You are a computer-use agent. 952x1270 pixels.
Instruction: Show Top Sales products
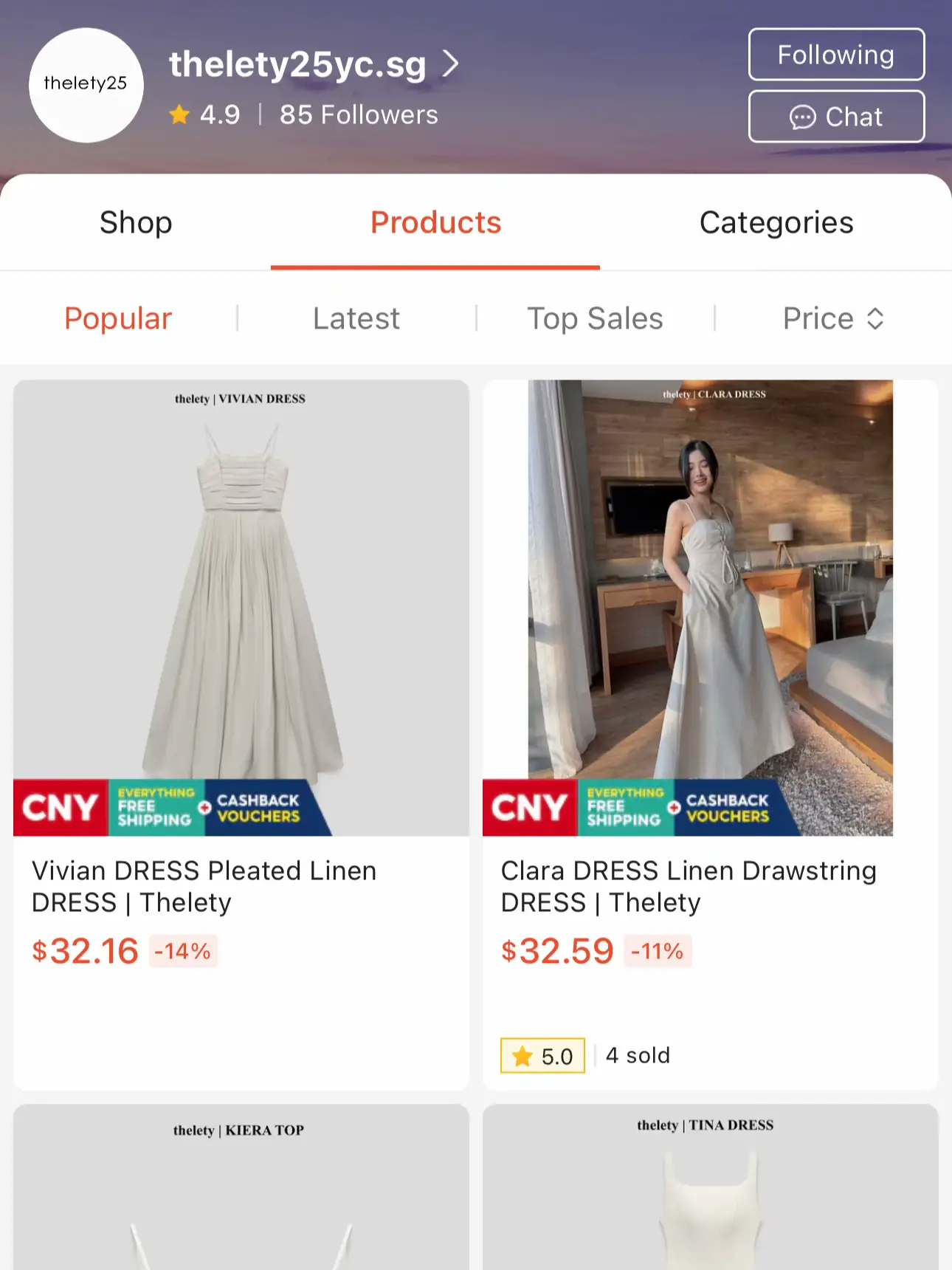coord(595,318)
